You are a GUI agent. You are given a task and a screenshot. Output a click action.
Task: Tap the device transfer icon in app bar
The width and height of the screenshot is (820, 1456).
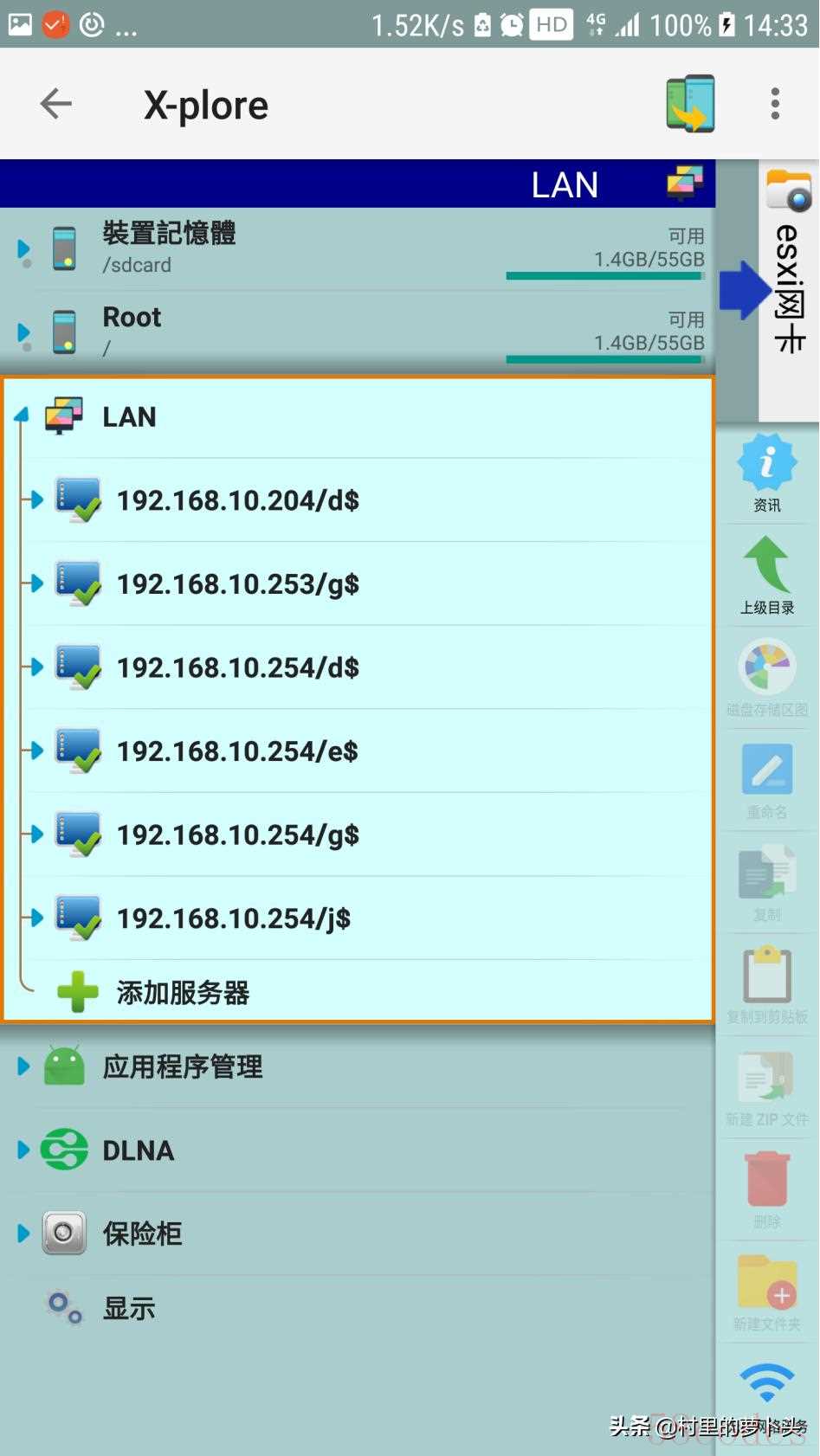690,104
